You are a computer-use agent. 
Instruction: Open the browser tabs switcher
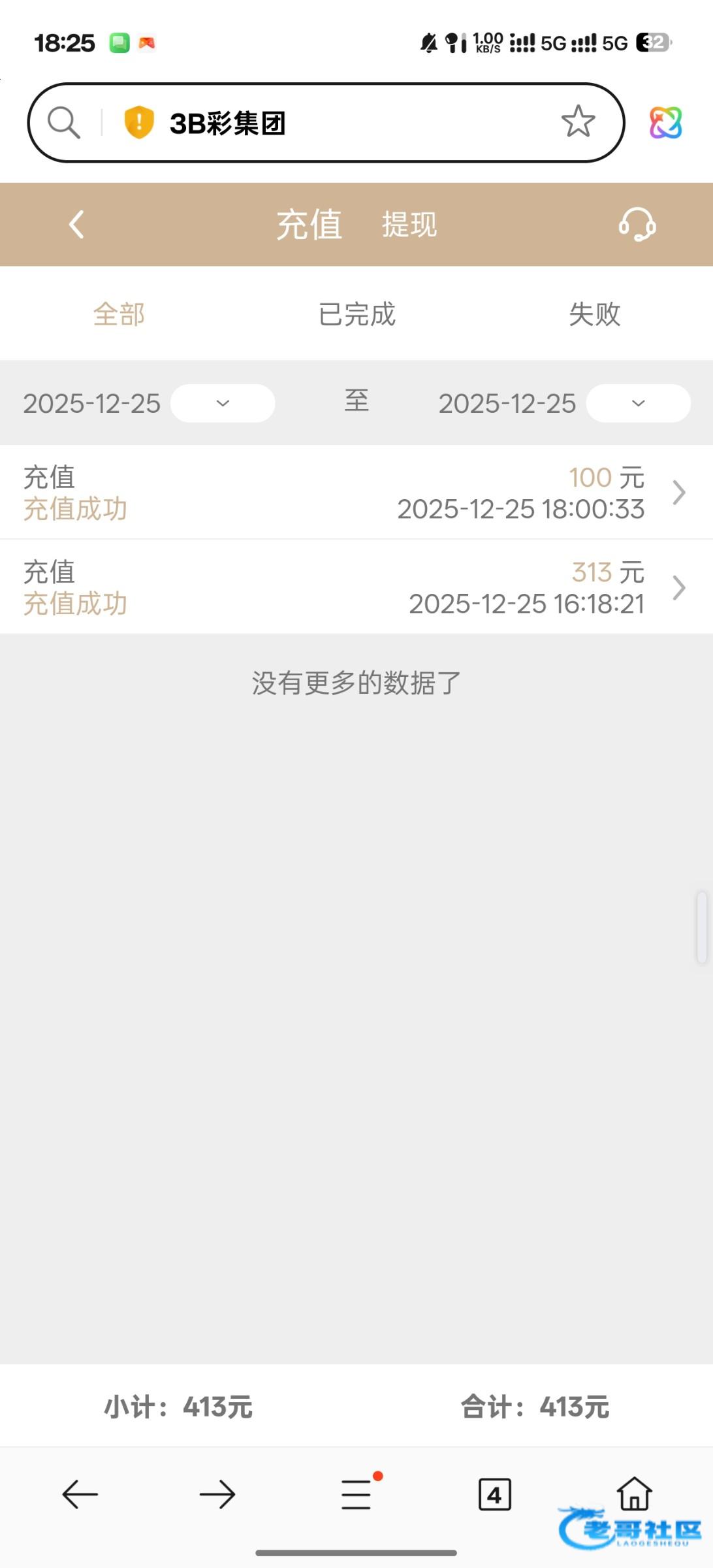point(495,1494)
